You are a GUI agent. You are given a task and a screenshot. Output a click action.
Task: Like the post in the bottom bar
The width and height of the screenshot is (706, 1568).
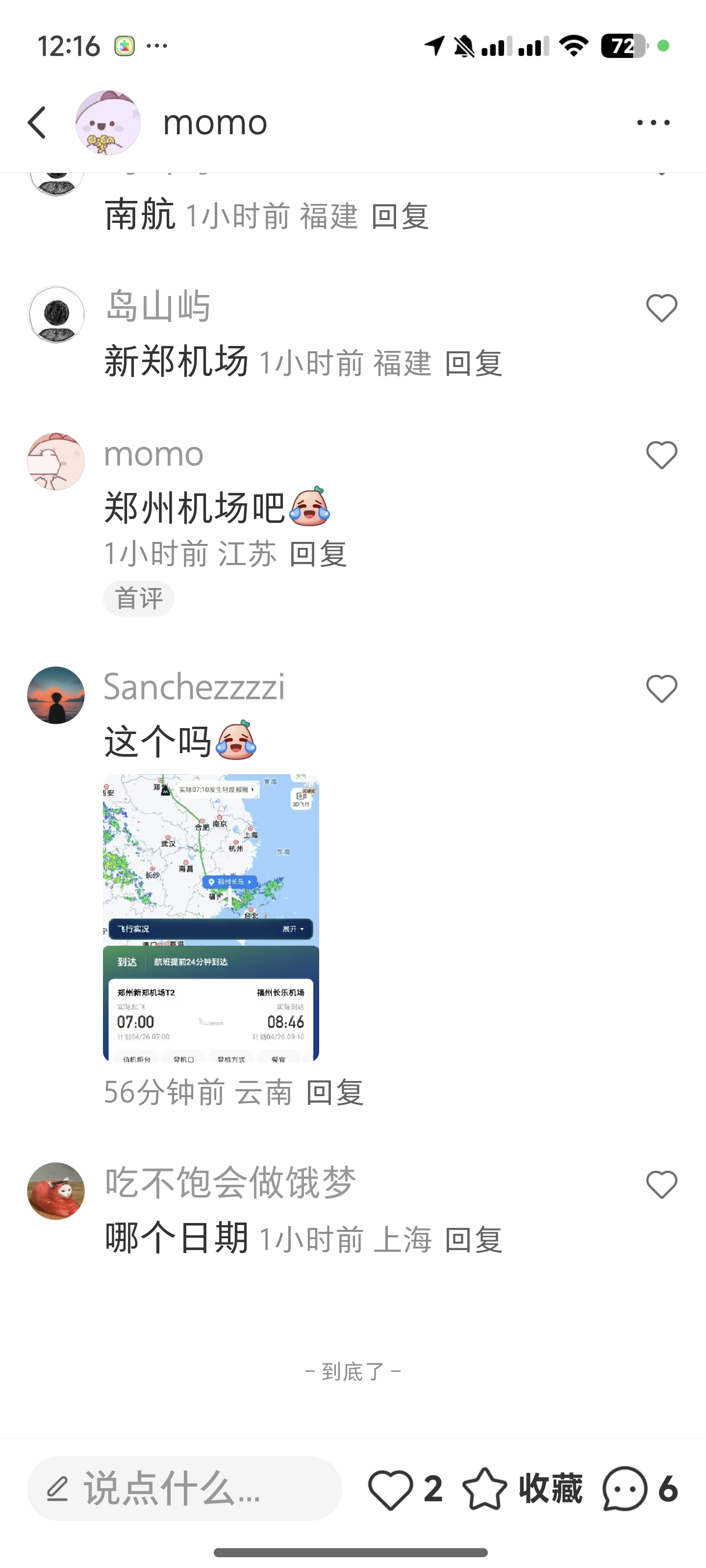(404, 1489)
